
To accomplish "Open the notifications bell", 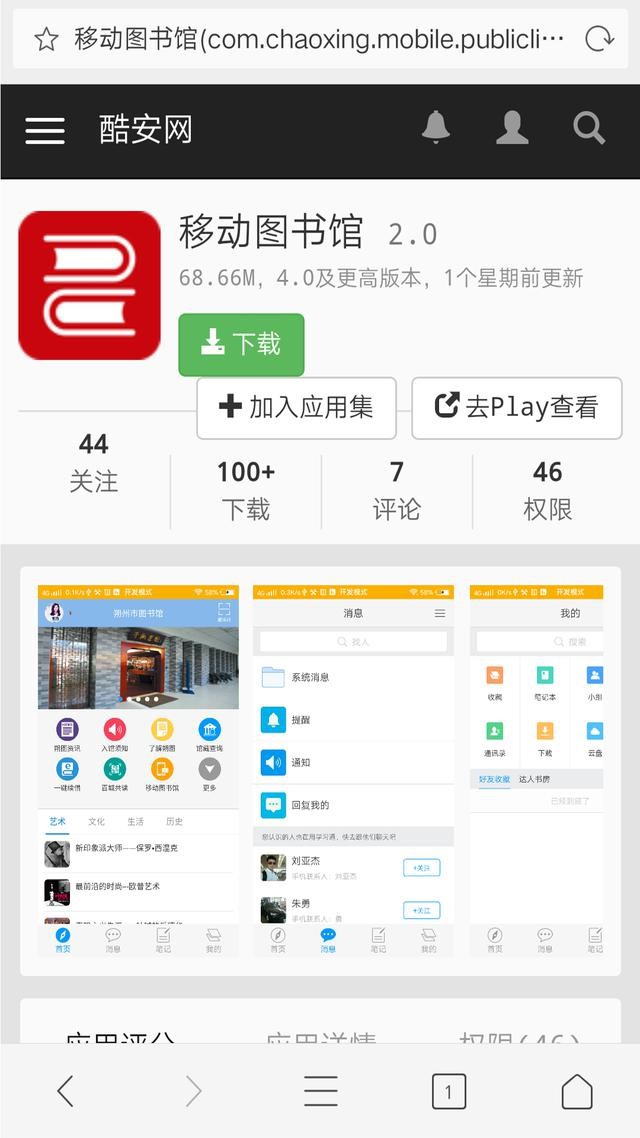I will pyautogui.click(x=435, y=128).
